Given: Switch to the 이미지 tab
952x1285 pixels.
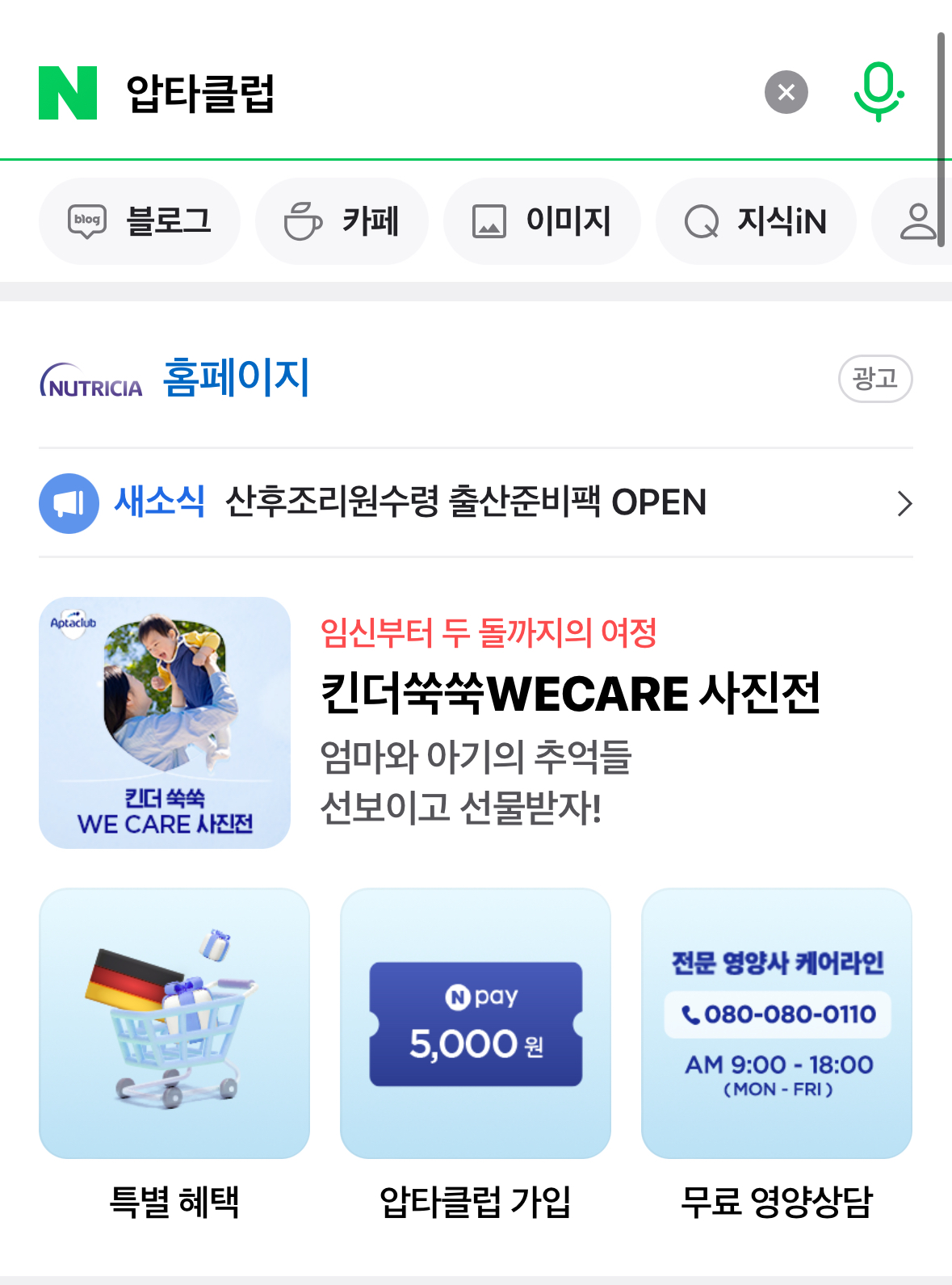Looking at the screenshot, I should [x=542, y=221].
